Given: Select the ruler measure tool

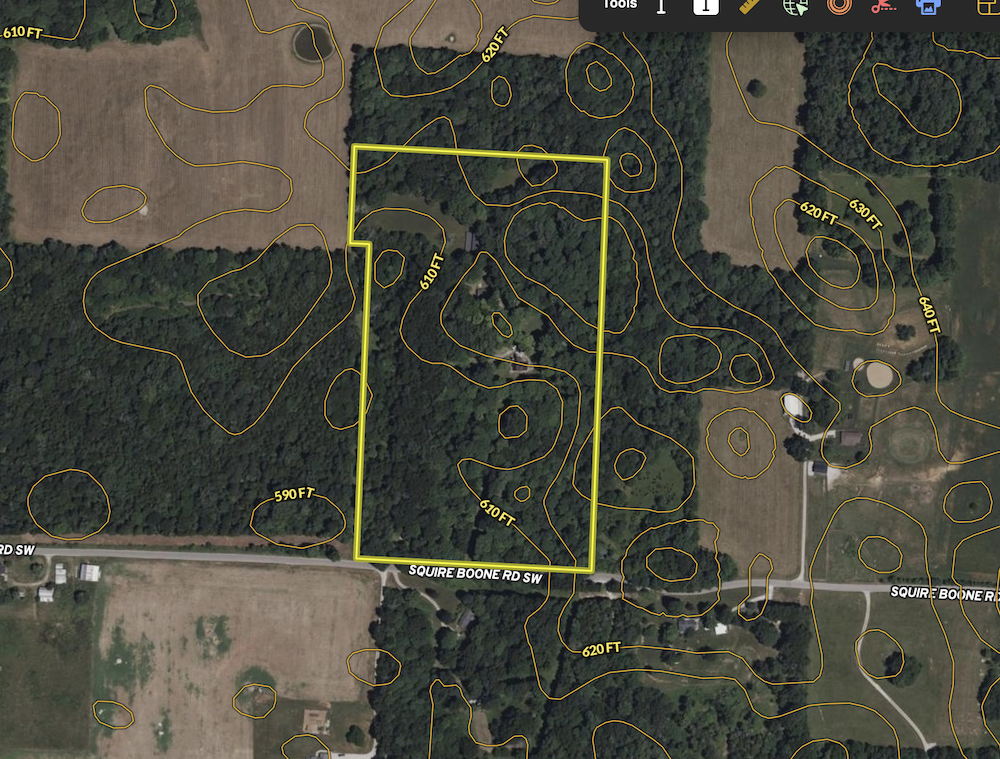Looking at the screenshot, I should point(750,7).
